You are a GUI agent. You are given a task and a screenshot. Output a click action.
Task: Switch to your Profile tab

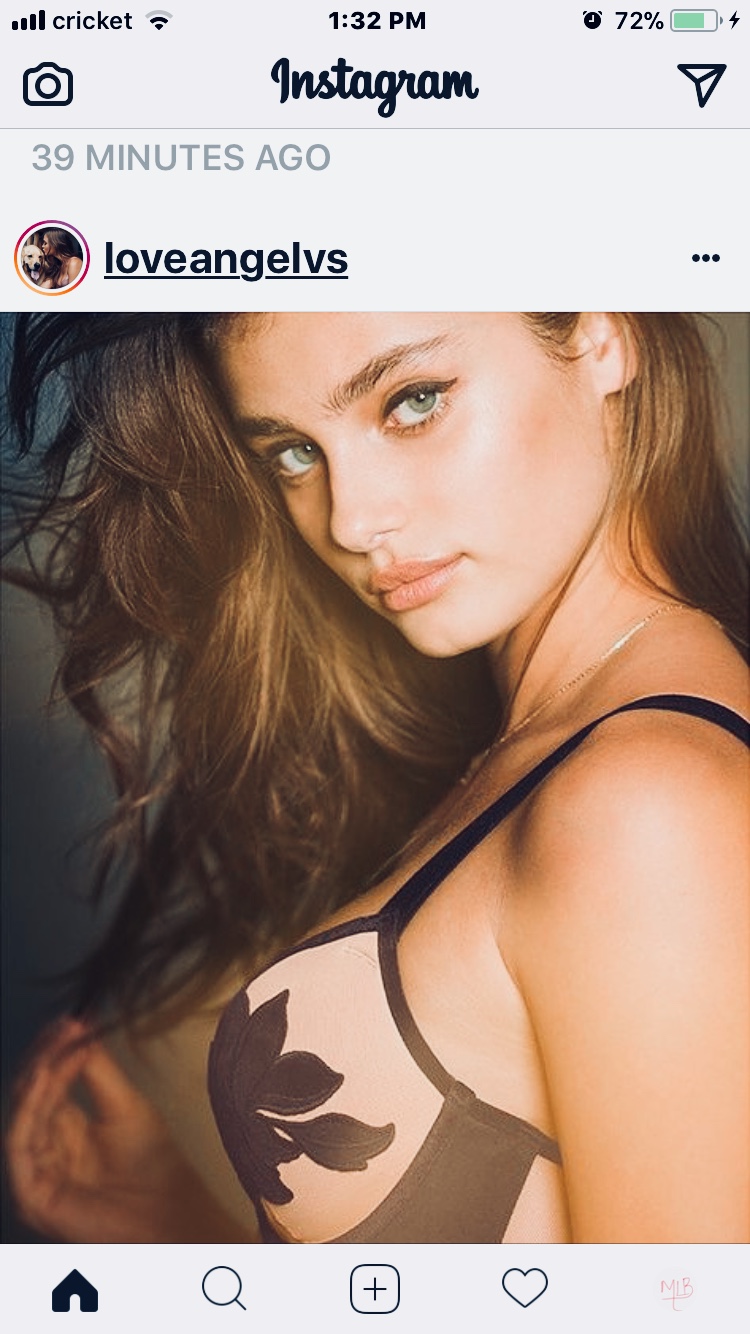pos(676,1290)
